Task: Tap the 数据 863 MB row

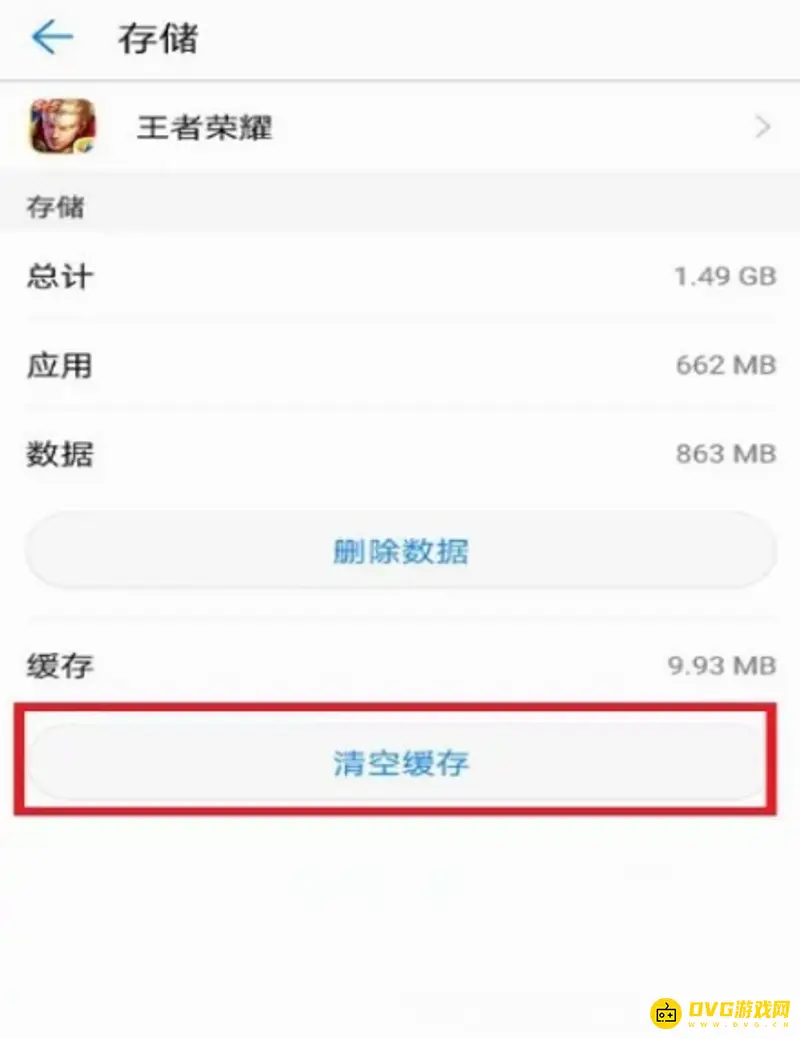Action: (x=400, y=455)
